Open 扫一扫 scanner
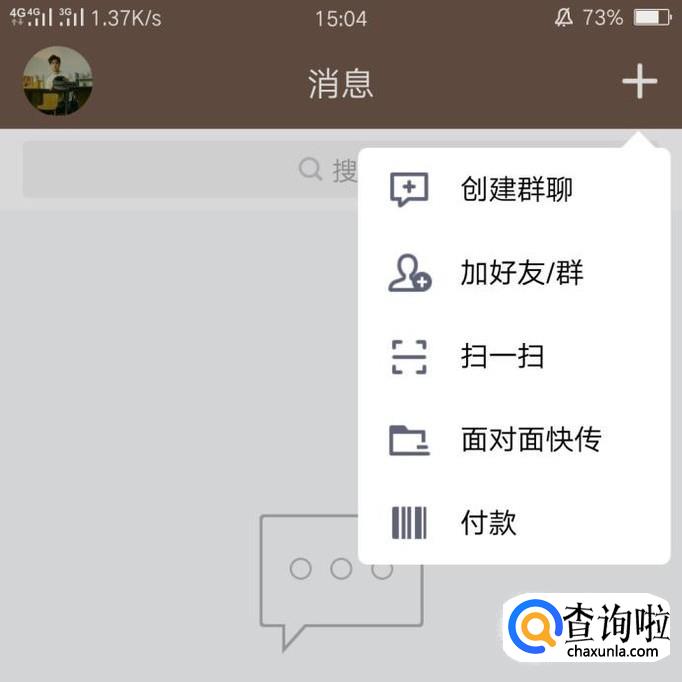682x682 pixels. click(500, 356)
